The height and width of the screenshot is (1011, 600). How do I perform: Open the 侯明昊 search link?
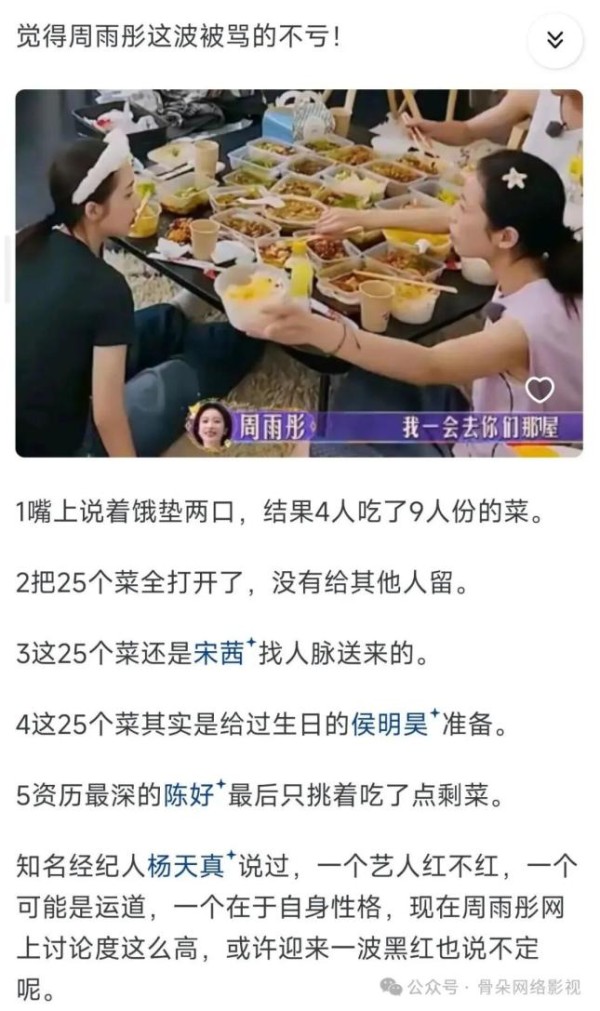coord(396,724)
